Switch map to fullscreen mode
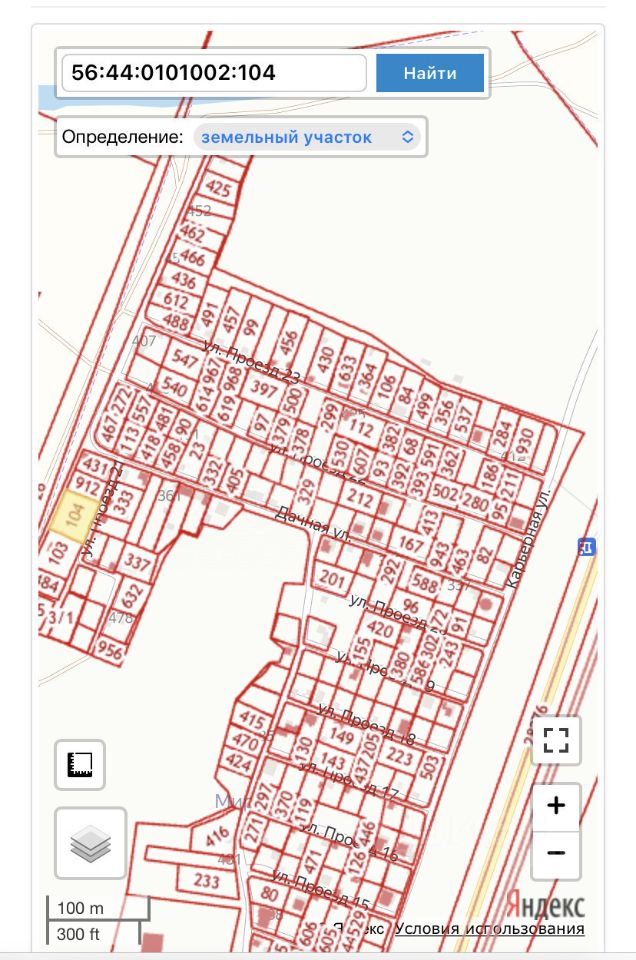The height and width of the screenshot is (960, 636). [556, 740]
